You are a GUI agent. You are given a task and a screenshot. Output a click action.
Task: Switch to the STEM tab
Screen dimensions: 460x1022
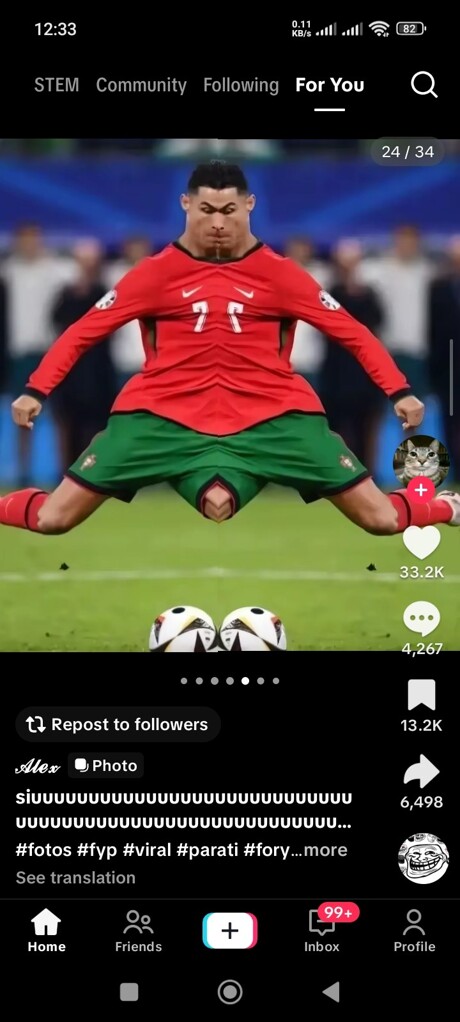click(57, 85)
